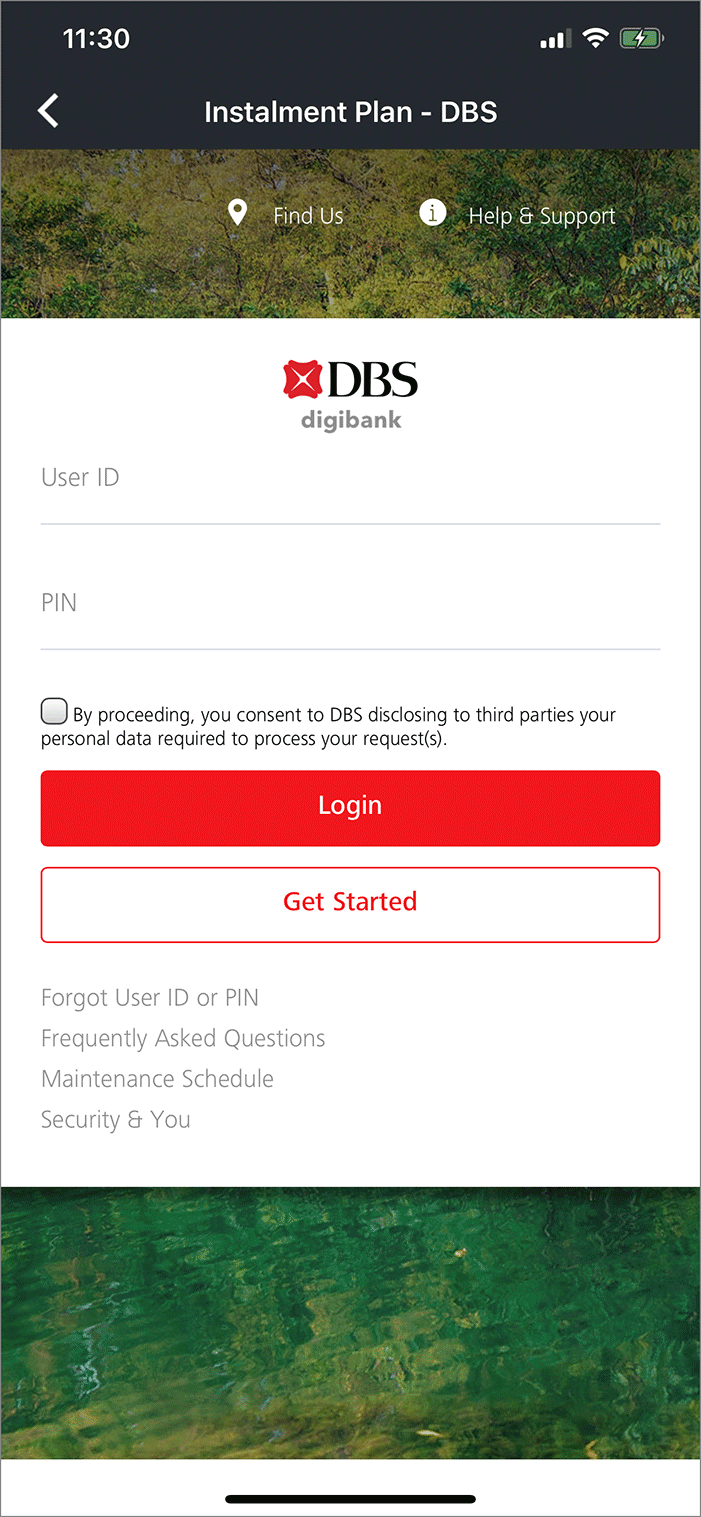Tick the data consent checkbox
Image resolution: width=701 pixels, height=1517 pixels.
[54, 712]
